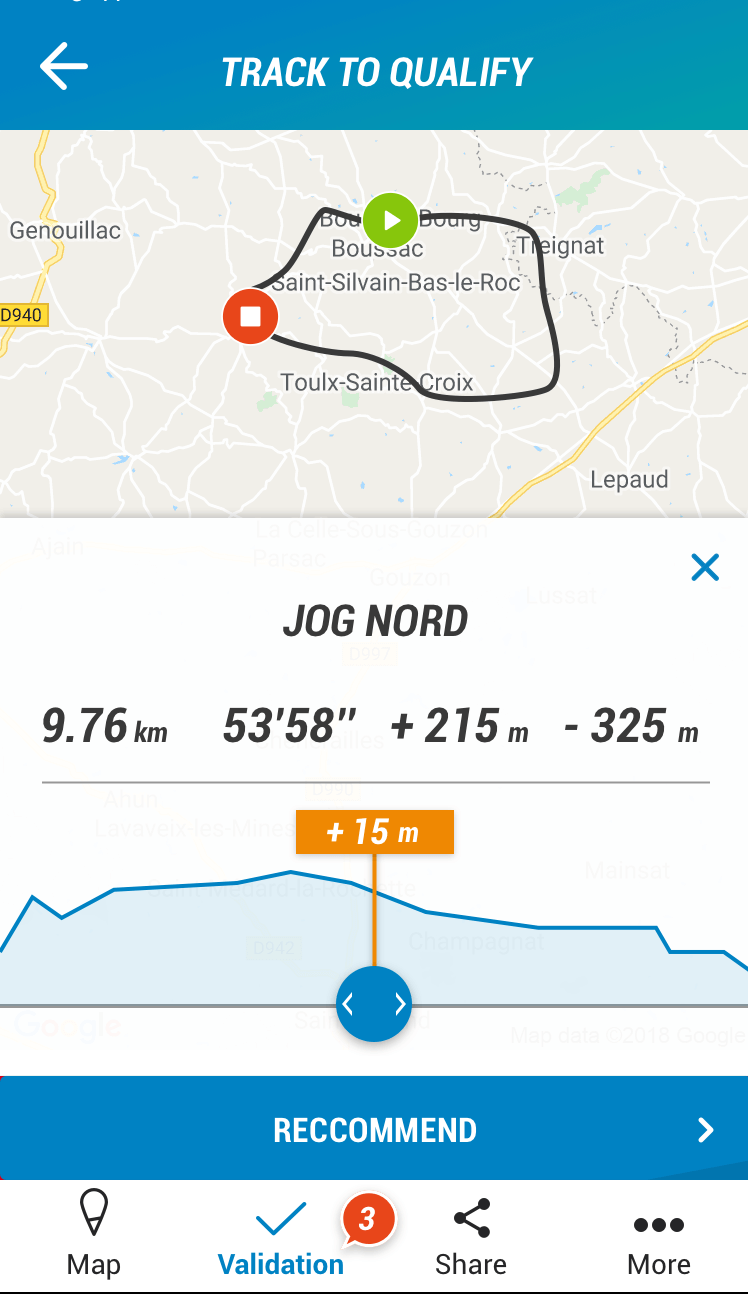Go back using the arrow
This screenshot has height=1294, width=748.
tap(64, 68)
